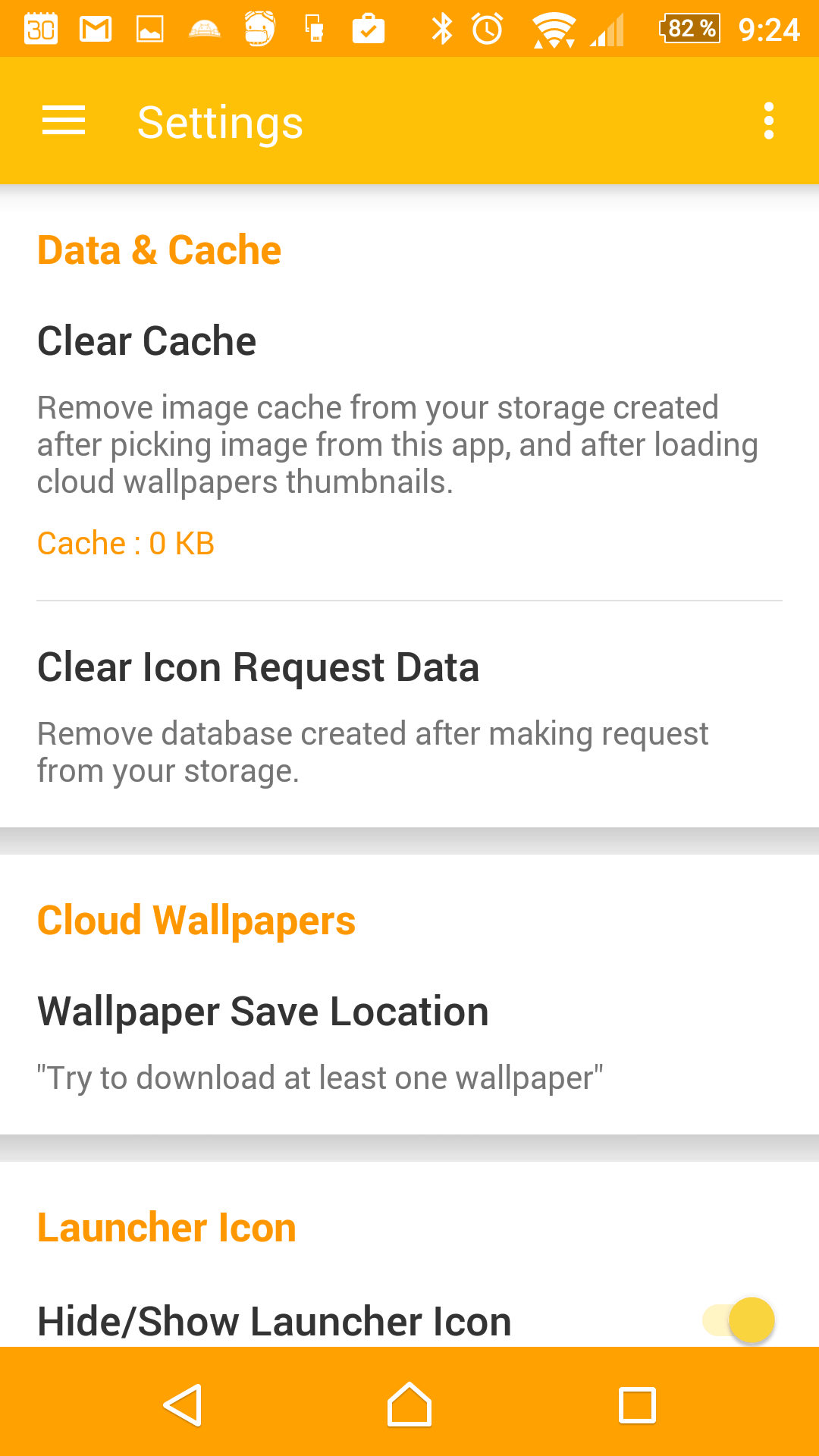Tap Clear Icon Request Data
Image resolution: width=819 pixels, height=1456 pixels.
point(409,714)
